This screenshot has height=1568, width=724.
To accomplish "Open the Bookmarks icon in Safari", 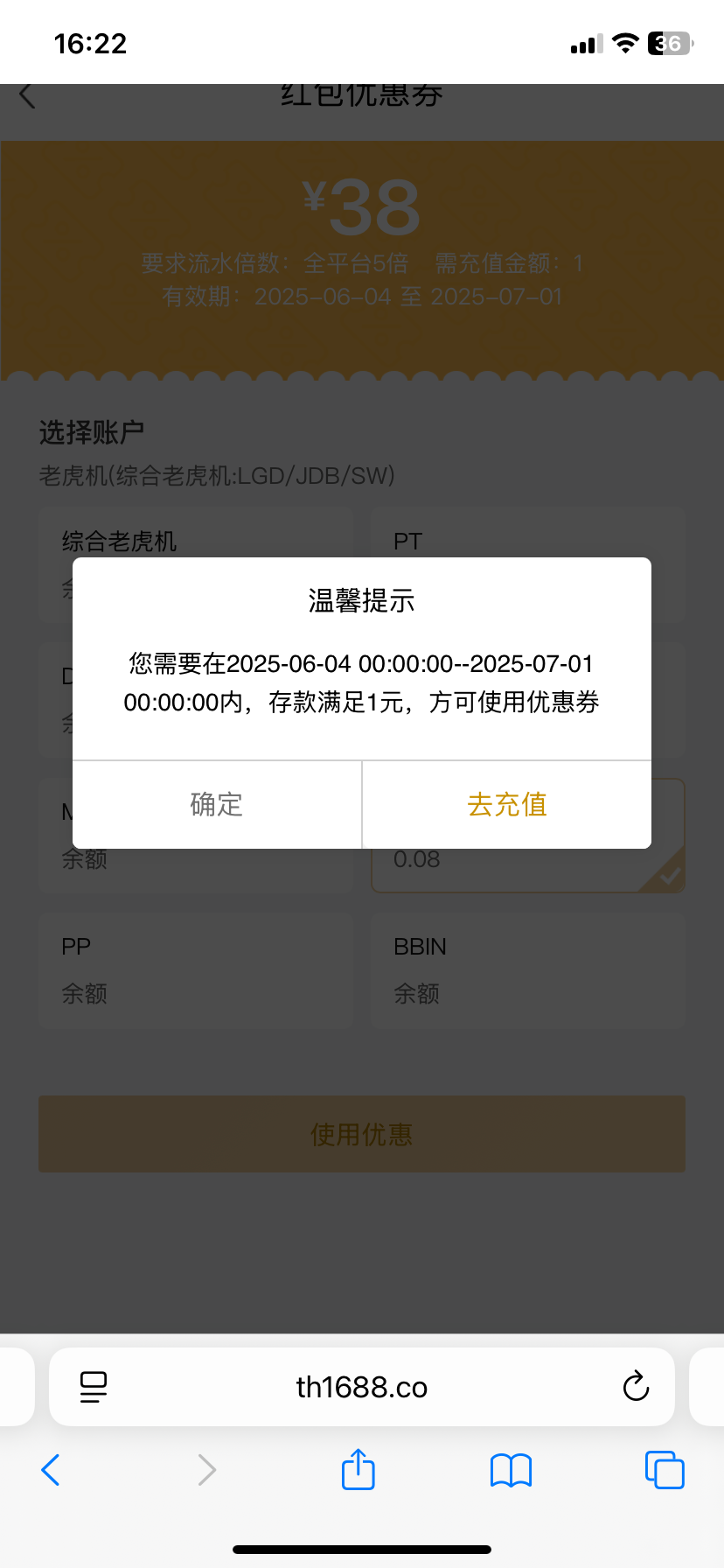I will click(x=510, y=1470).
